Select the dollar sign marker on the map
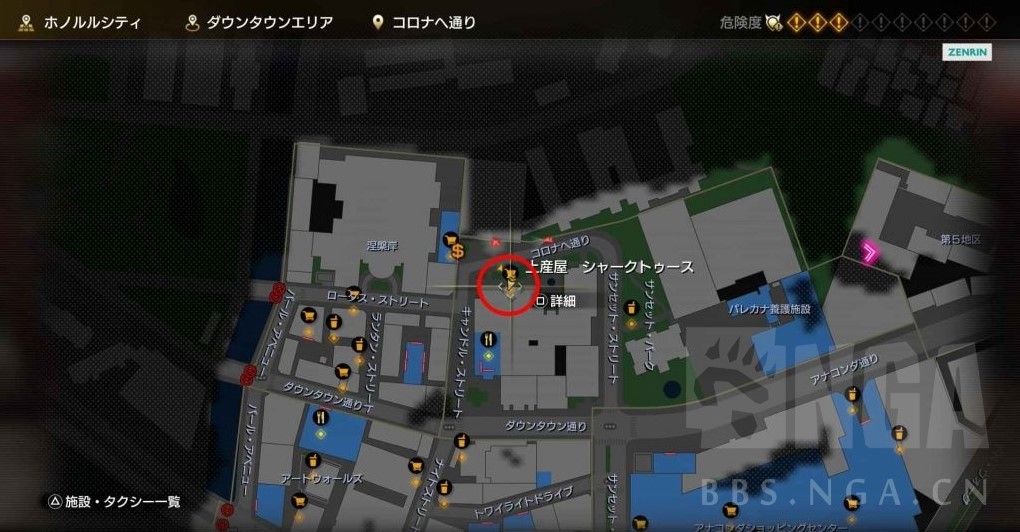Image resolution: width=1020 pixels, height=532 pixels. click(458, 251)
